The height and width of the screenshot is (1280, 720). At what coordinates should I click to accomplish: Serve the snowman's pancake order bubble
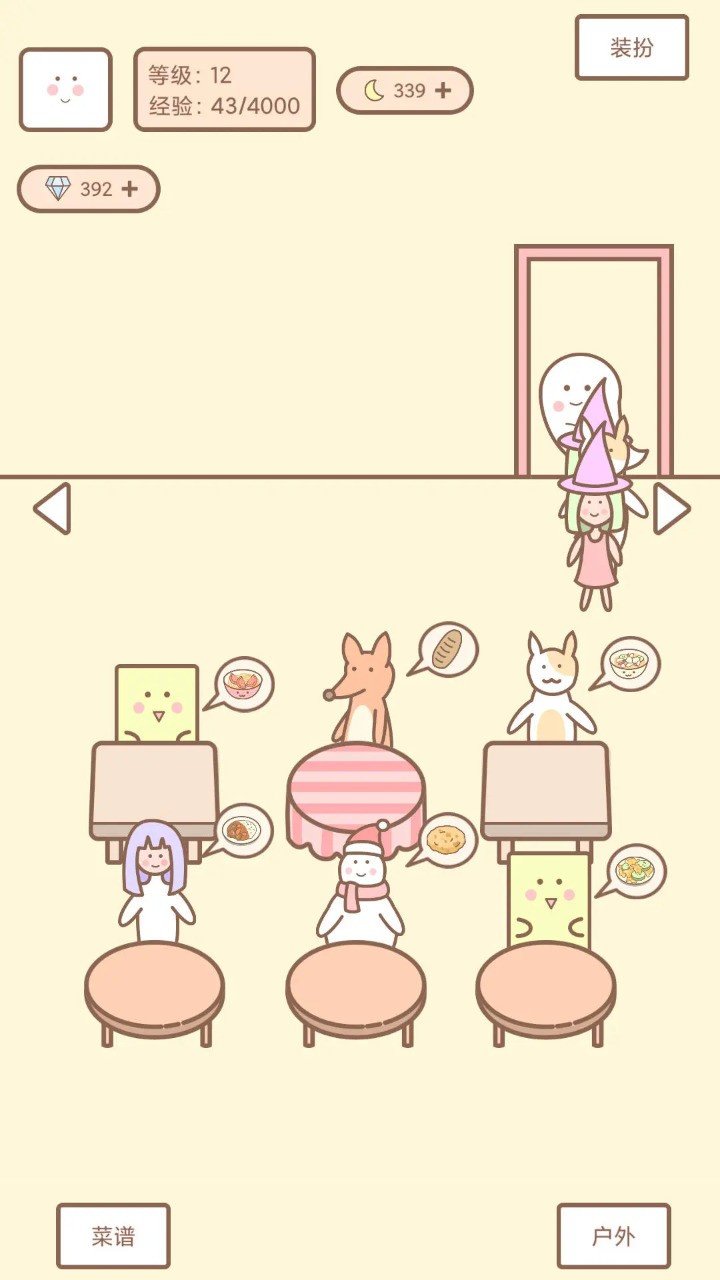click(x=447, y=839)
